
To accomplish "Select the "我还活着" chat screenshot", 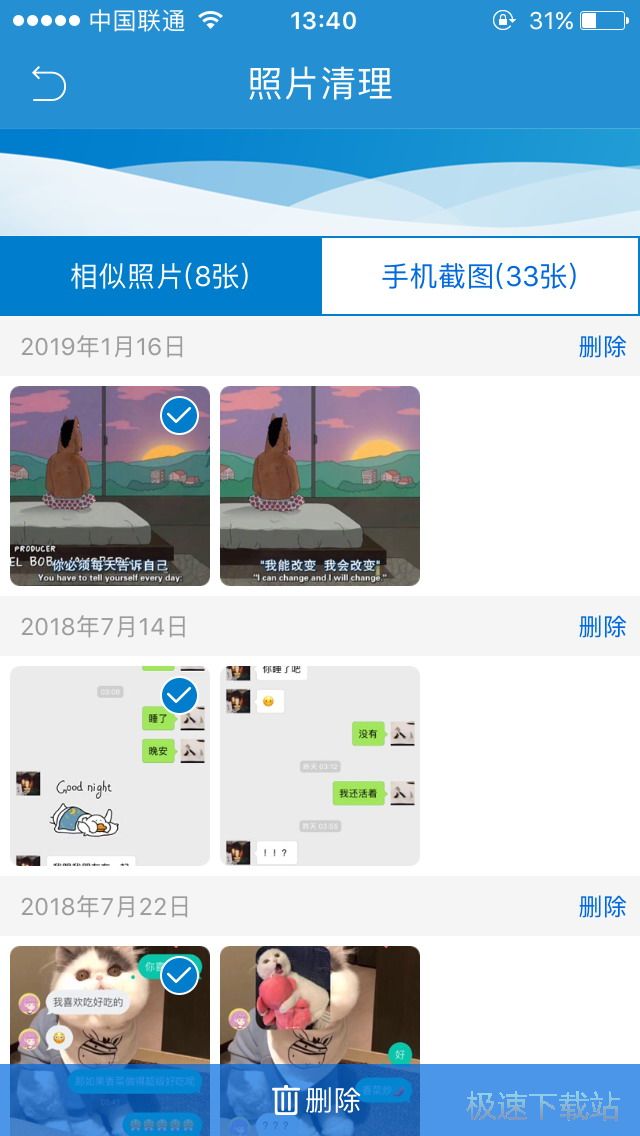I will click(x=320, y=766).
